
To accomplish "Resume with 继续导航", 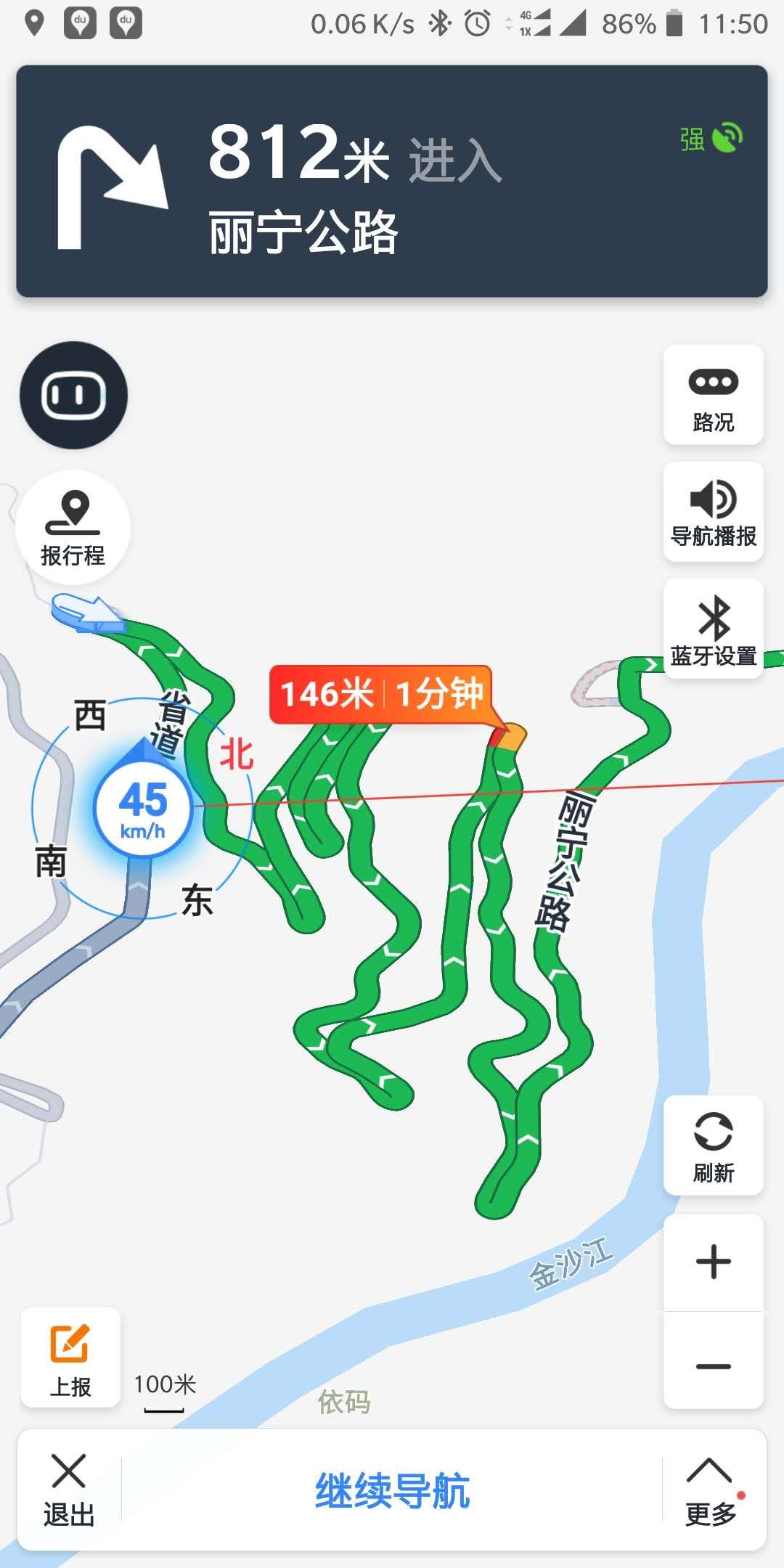I will click(392, 1490).
